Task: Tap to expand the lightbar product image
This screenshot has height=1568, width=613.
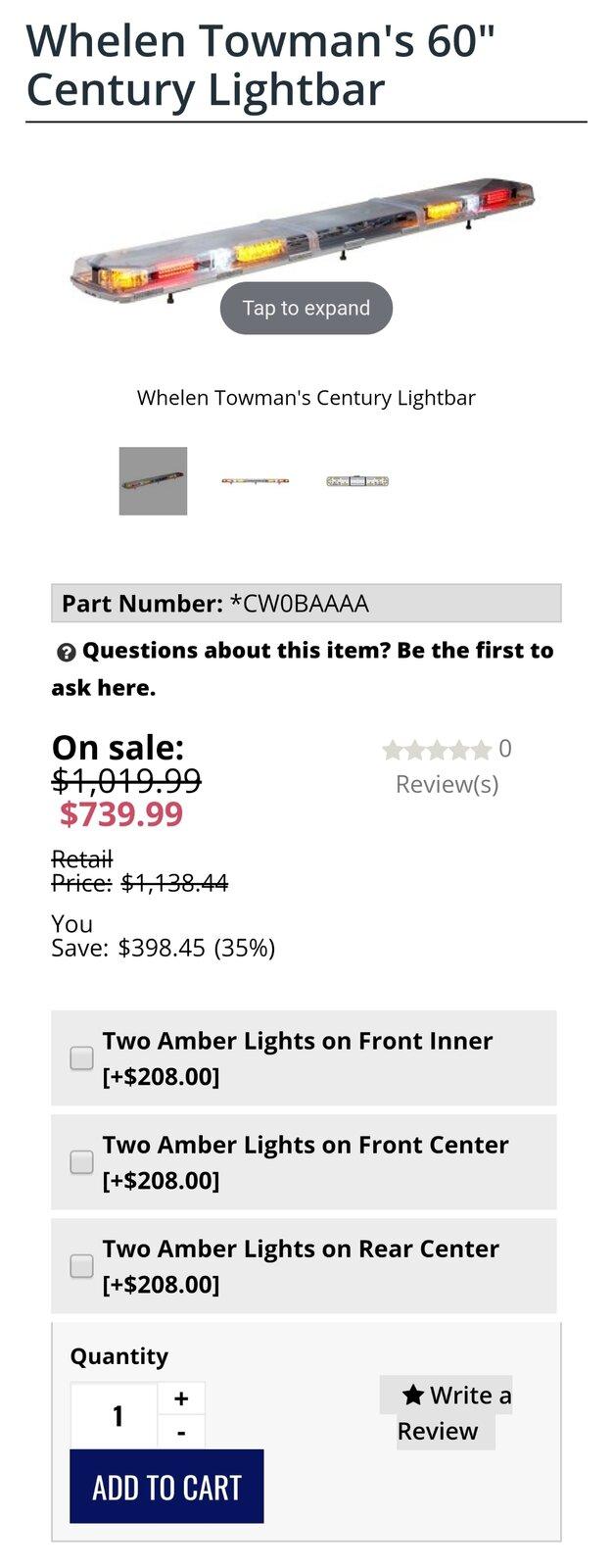Action: [306, 308]
